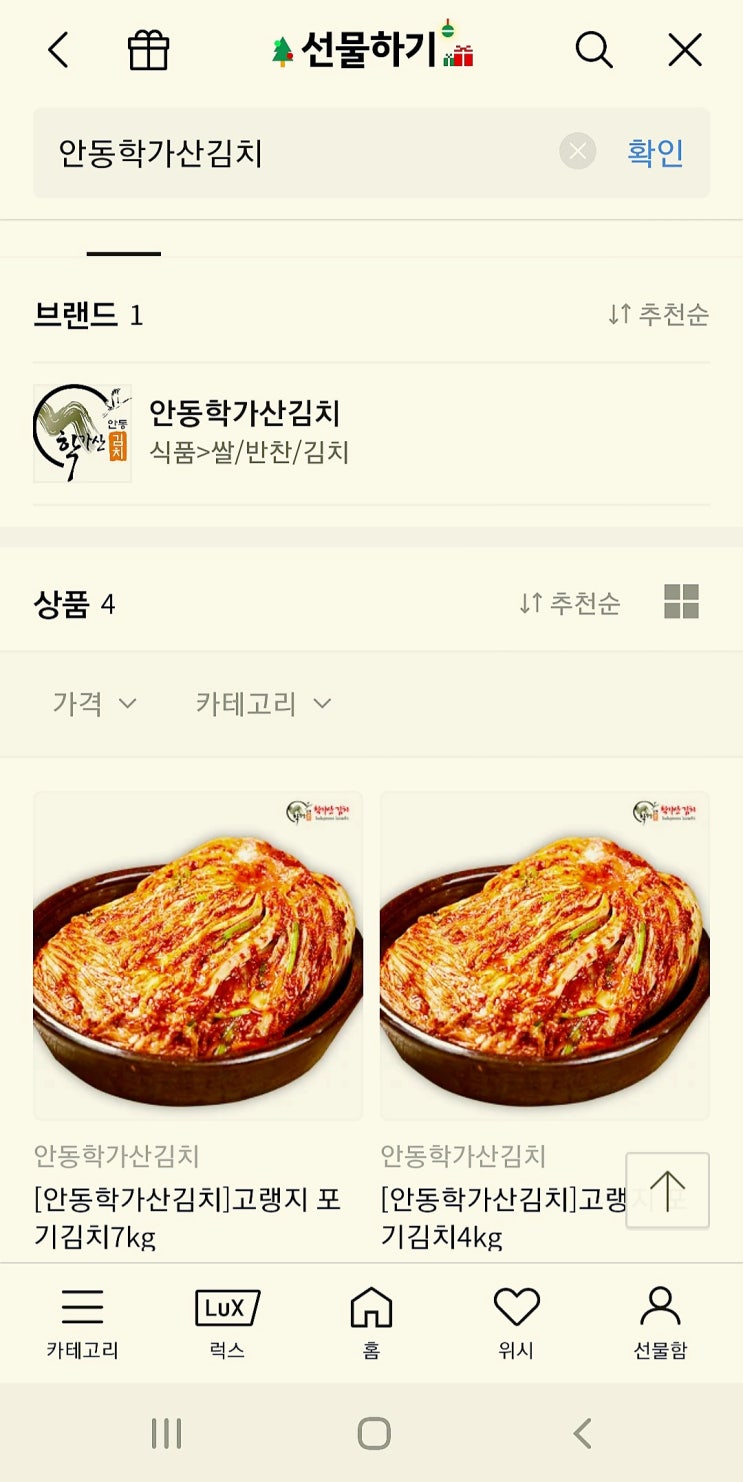Open the 고랭지 포기김치7kg product
Screen dimensions: 743x1482
point(198,955)
